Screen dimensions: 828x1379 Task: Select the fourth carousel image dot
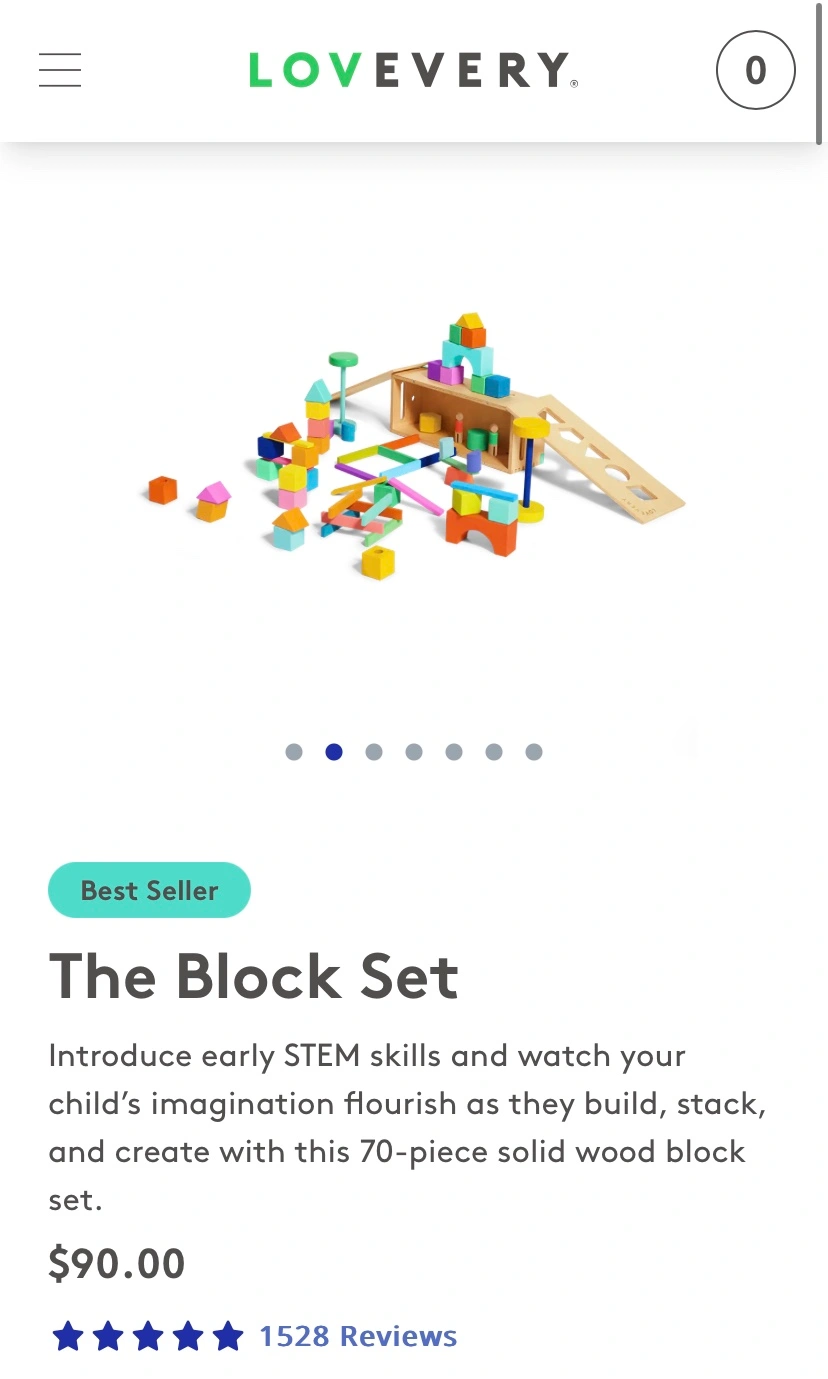(414, 752)
